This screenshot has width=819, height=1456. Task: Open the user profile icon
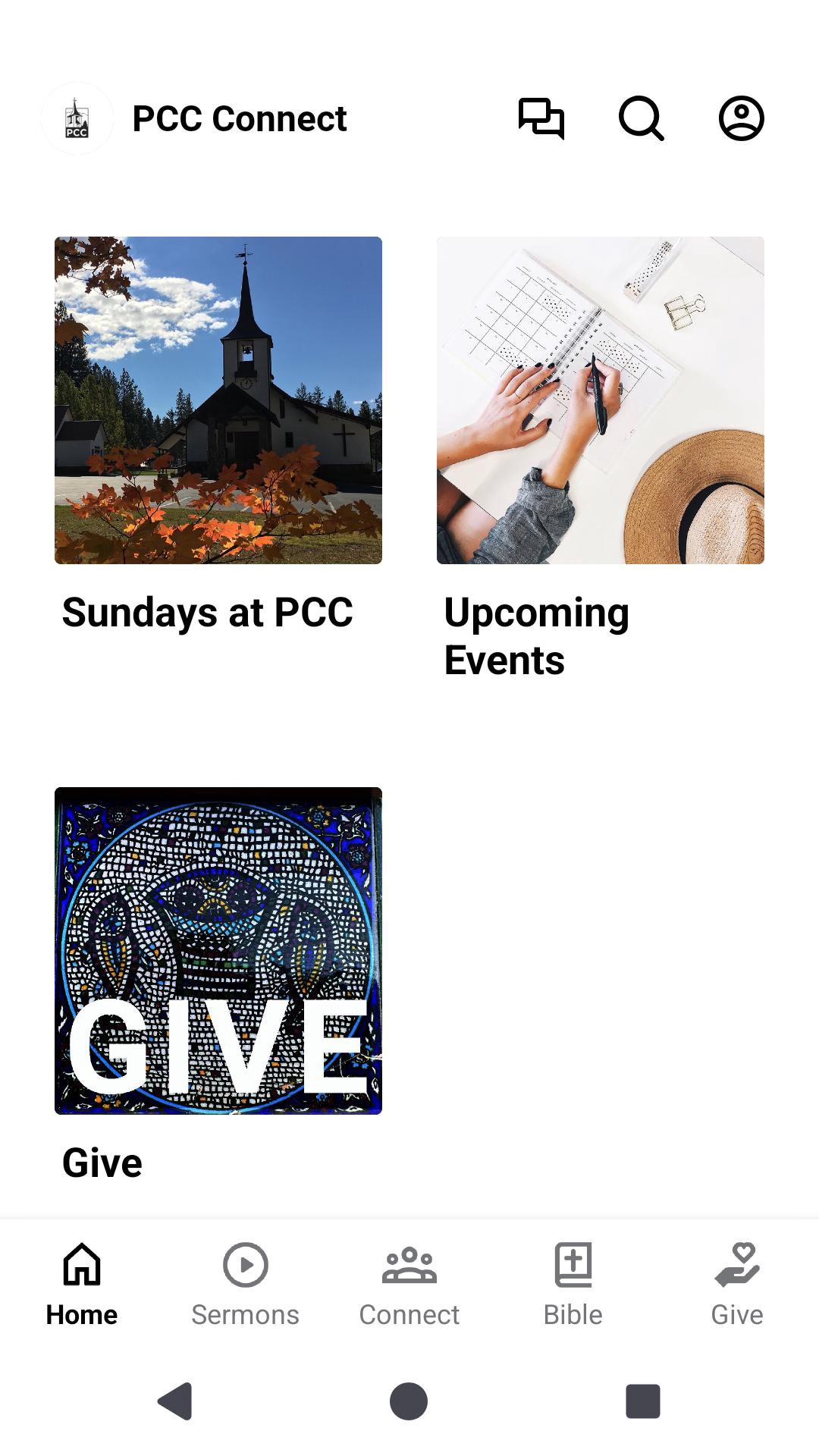pos(741,118)
